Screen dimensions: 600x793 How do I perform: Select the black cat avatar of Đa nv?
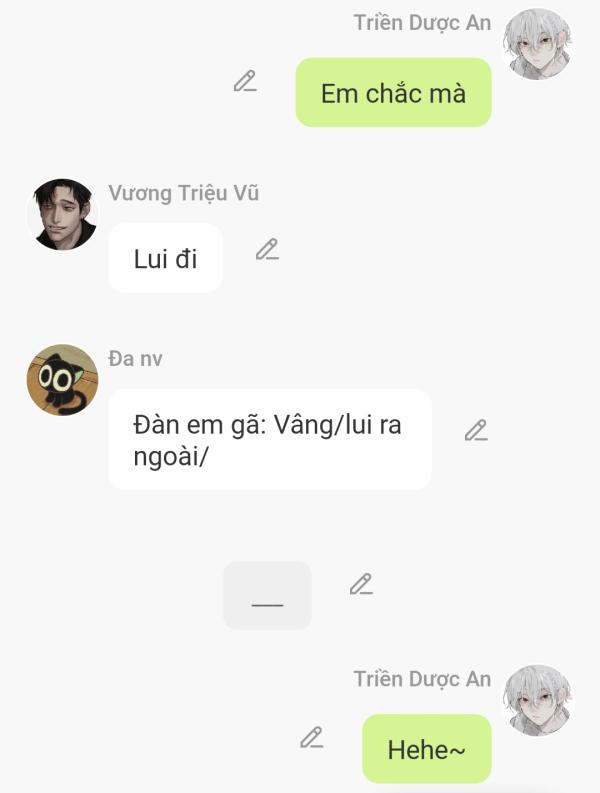62,380
